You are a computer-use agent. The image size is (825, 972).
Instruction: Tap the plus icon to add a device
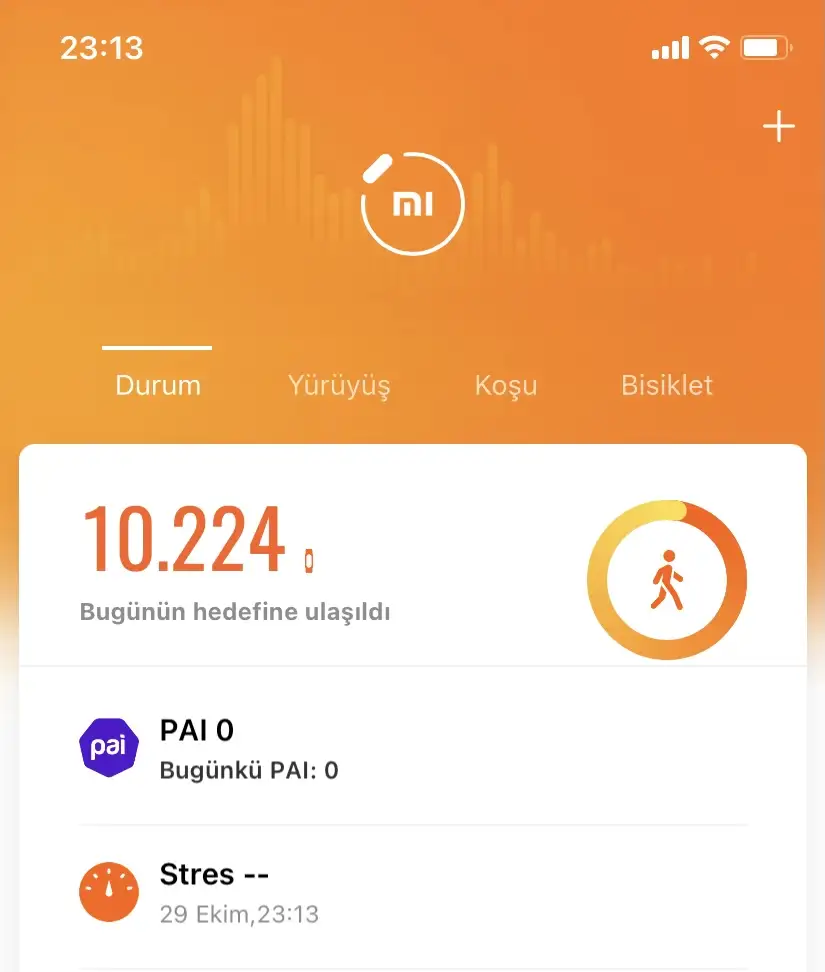[778, 127]
